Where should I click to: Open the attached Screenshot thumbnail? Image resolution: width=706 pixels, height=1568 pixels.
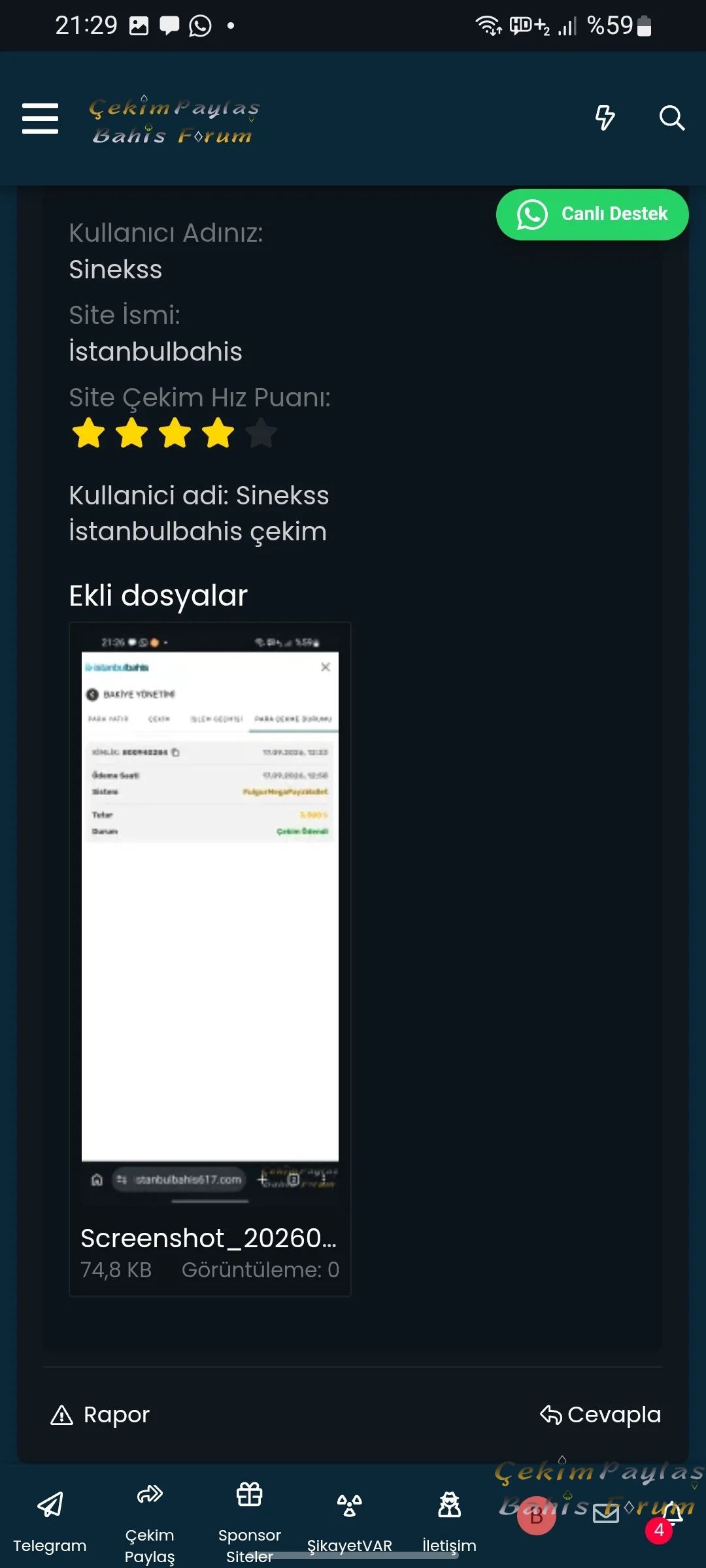click(x=210, y=915)
